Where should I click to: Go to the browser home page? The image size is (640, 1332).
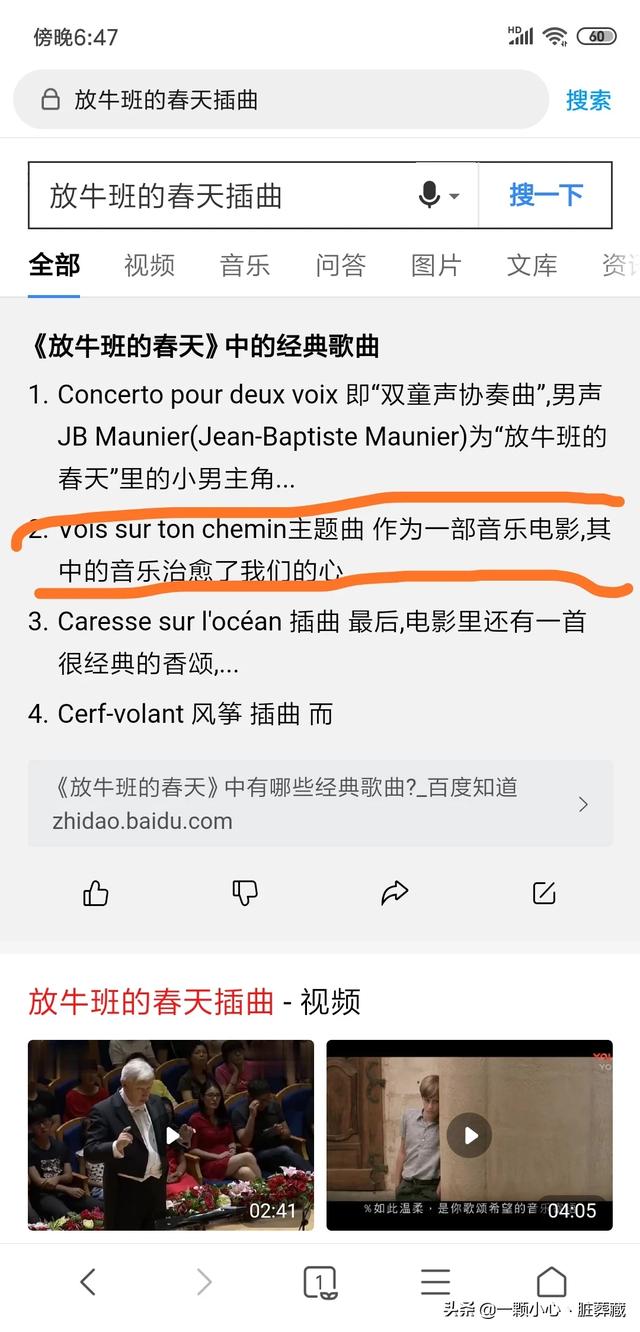551,1281
